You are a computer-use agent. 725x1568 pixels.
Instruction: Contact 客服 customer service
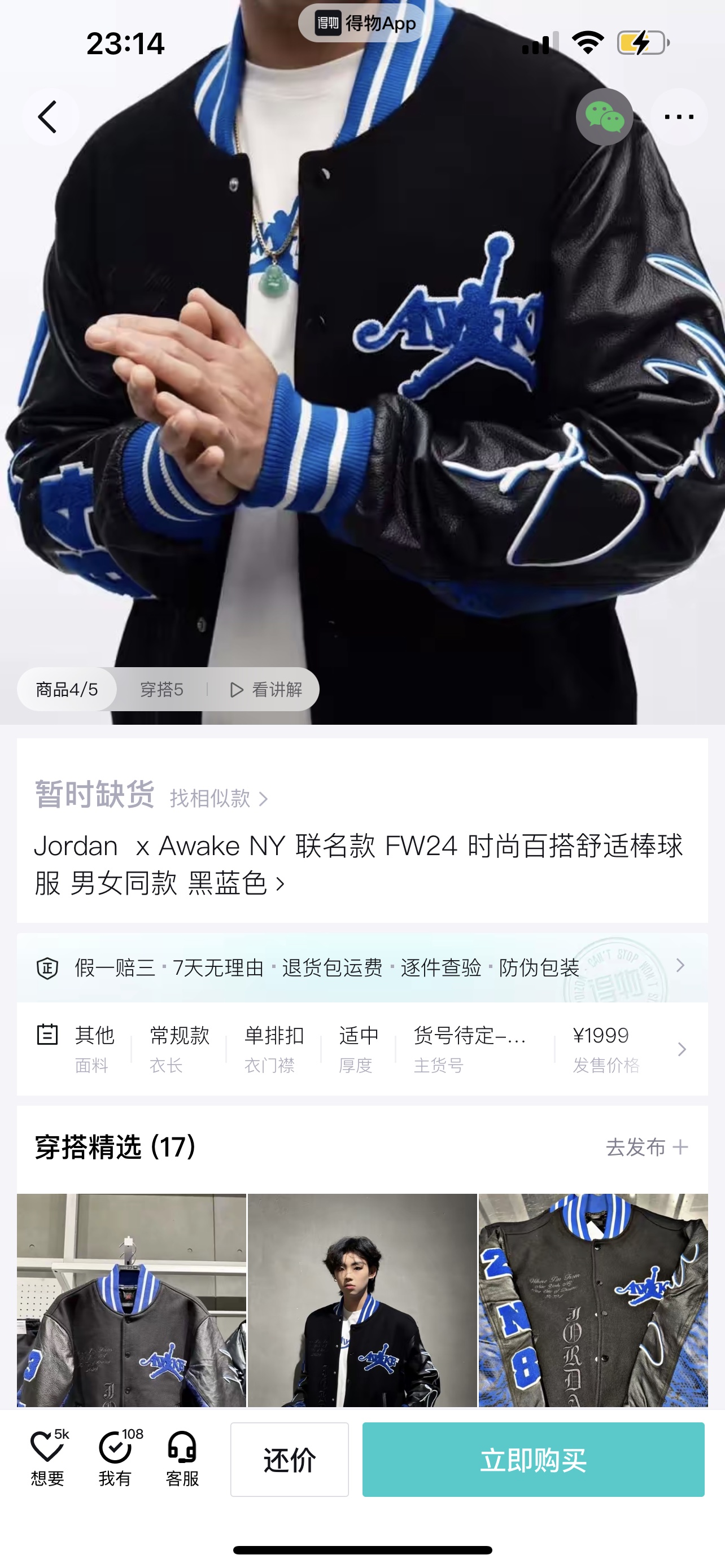pos(182,1459)
